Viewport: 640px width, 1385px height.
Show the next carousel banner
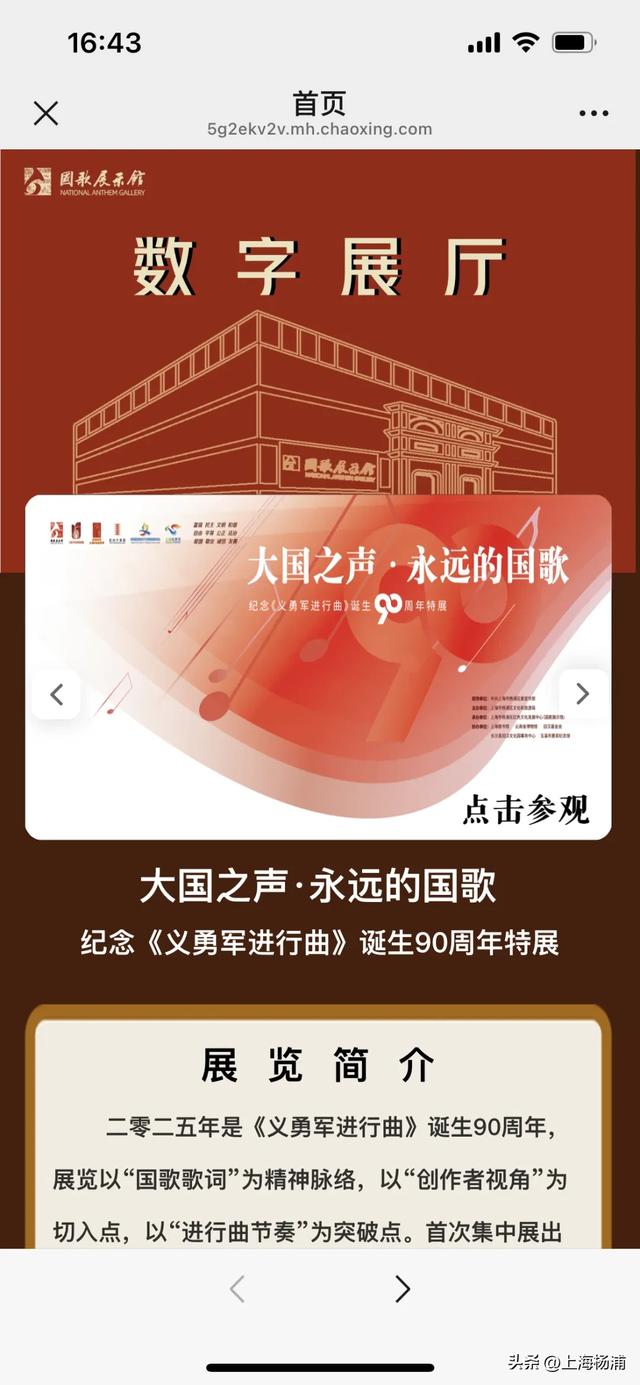(x=582, y=694)
